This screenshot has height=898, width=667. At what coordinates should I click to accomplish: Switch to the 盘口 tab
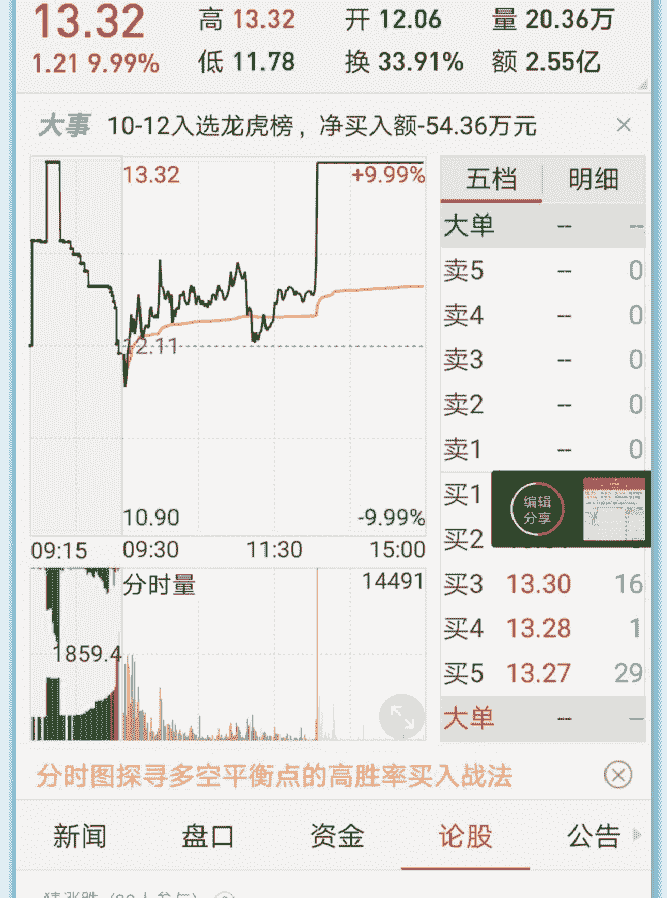pos(208,836)
